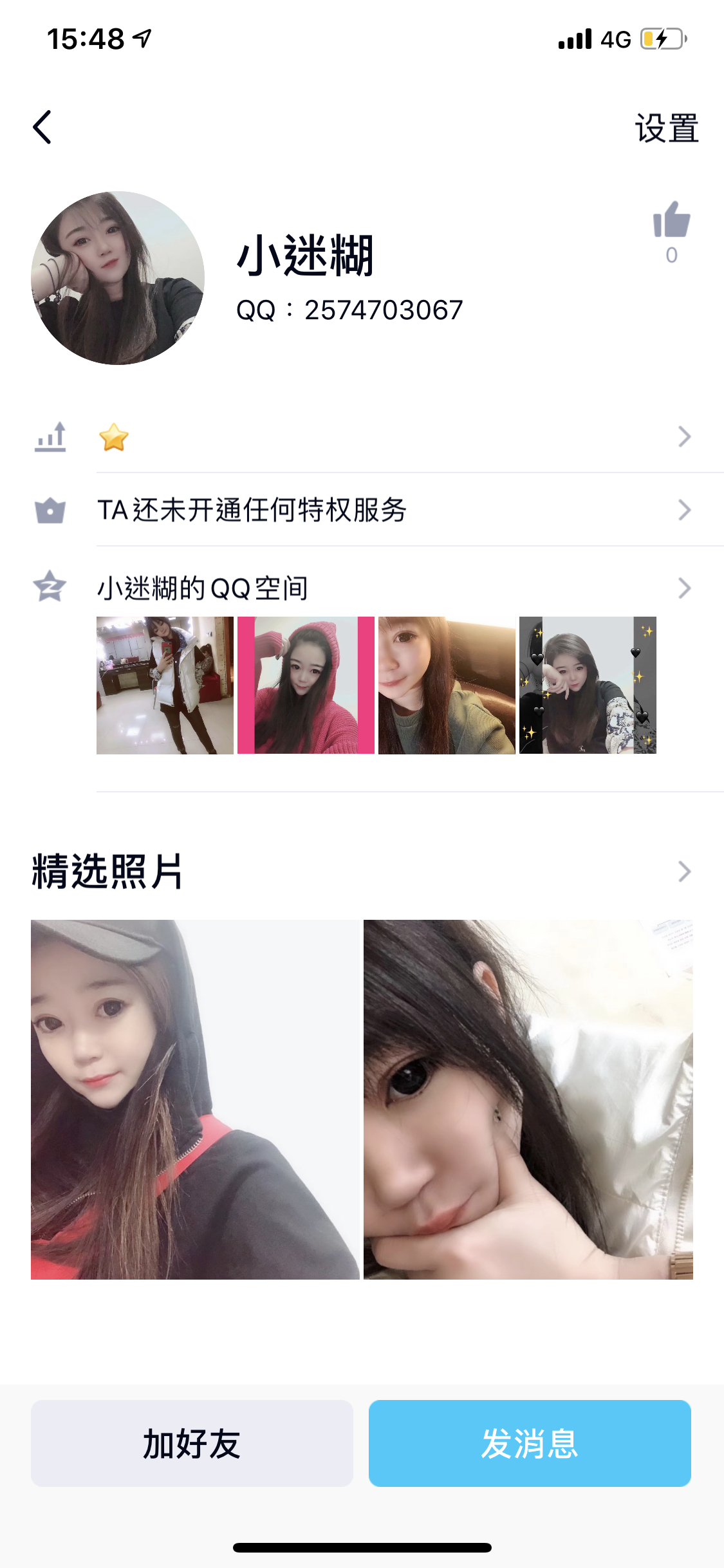
Task: View the profile avatar picture
Action: tap(118, 278)
